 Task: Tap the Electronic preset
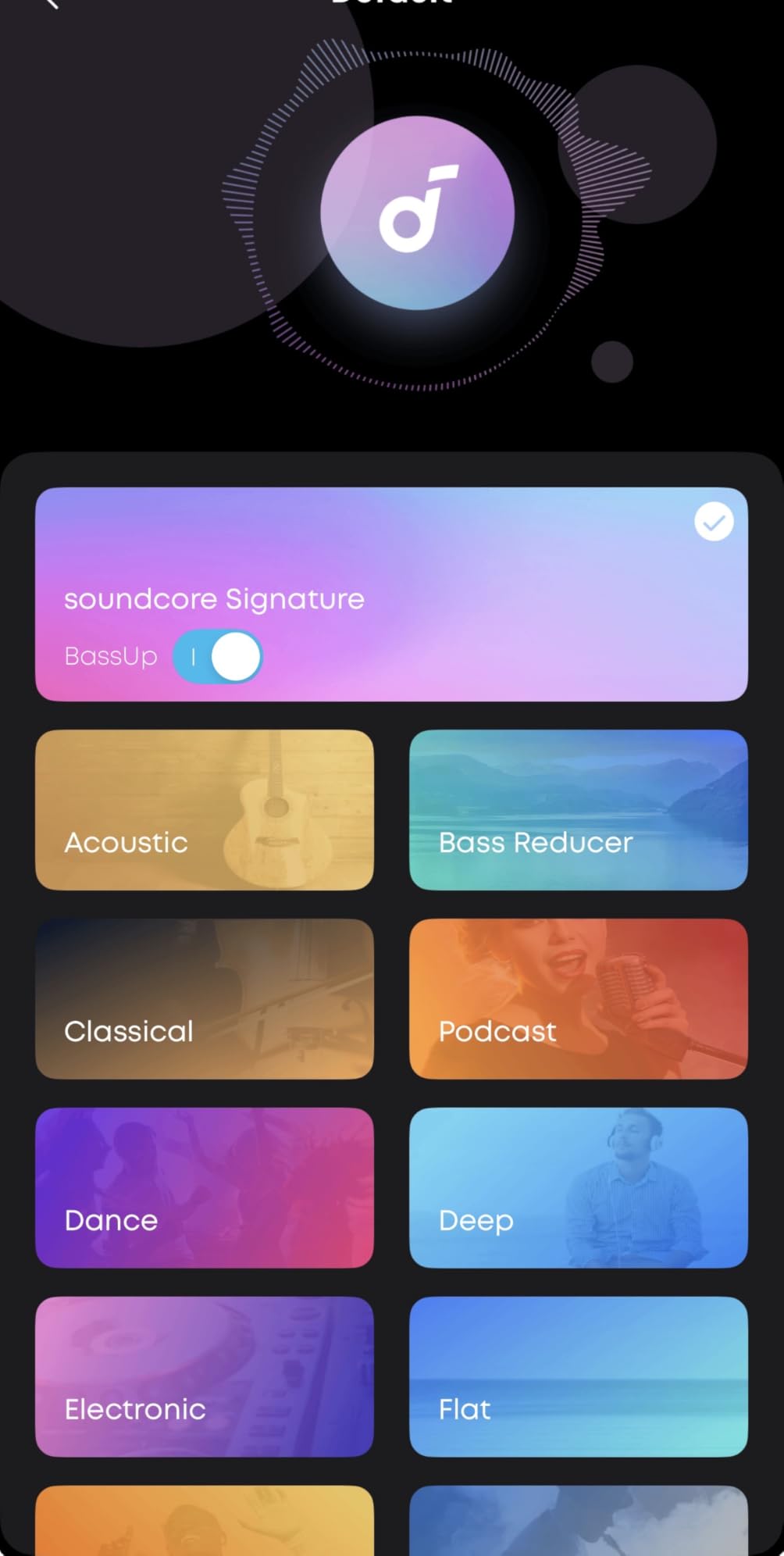[204, 1376]
